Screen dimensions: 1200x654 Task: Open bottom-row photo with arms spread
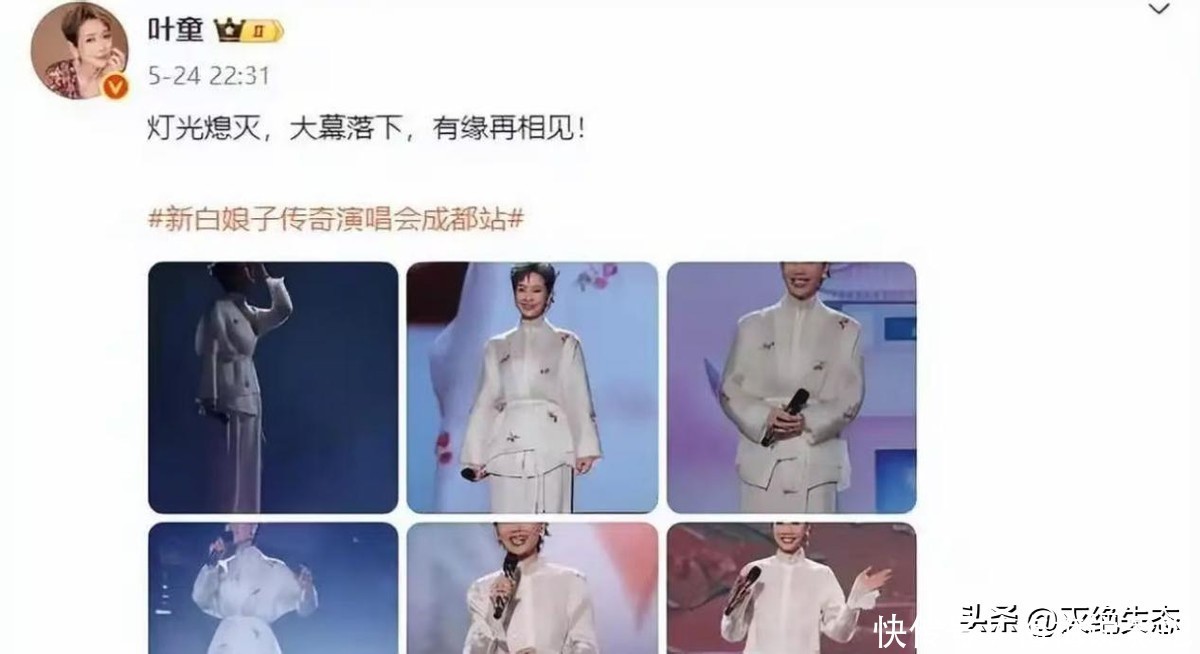(x=273, y=588)
